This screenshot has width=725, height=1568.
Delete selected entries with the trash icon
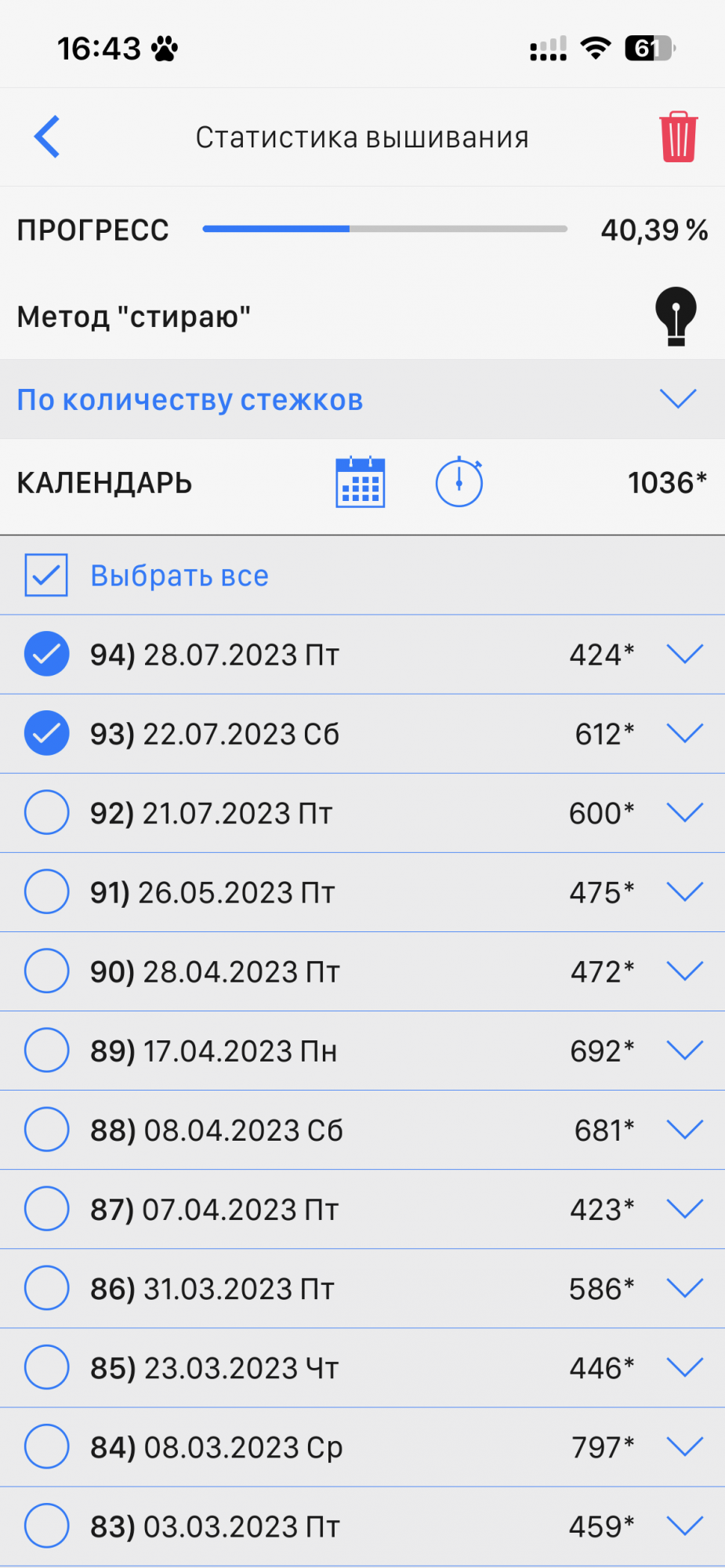click(678, 137)
